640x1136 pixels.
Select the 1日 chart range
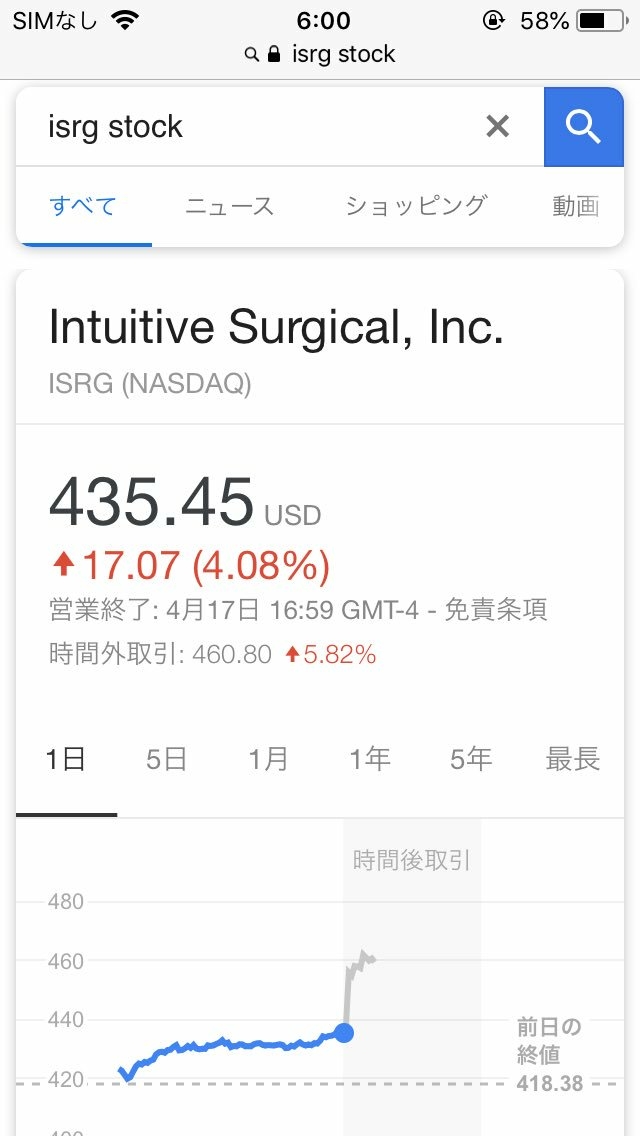pos(66,759)
